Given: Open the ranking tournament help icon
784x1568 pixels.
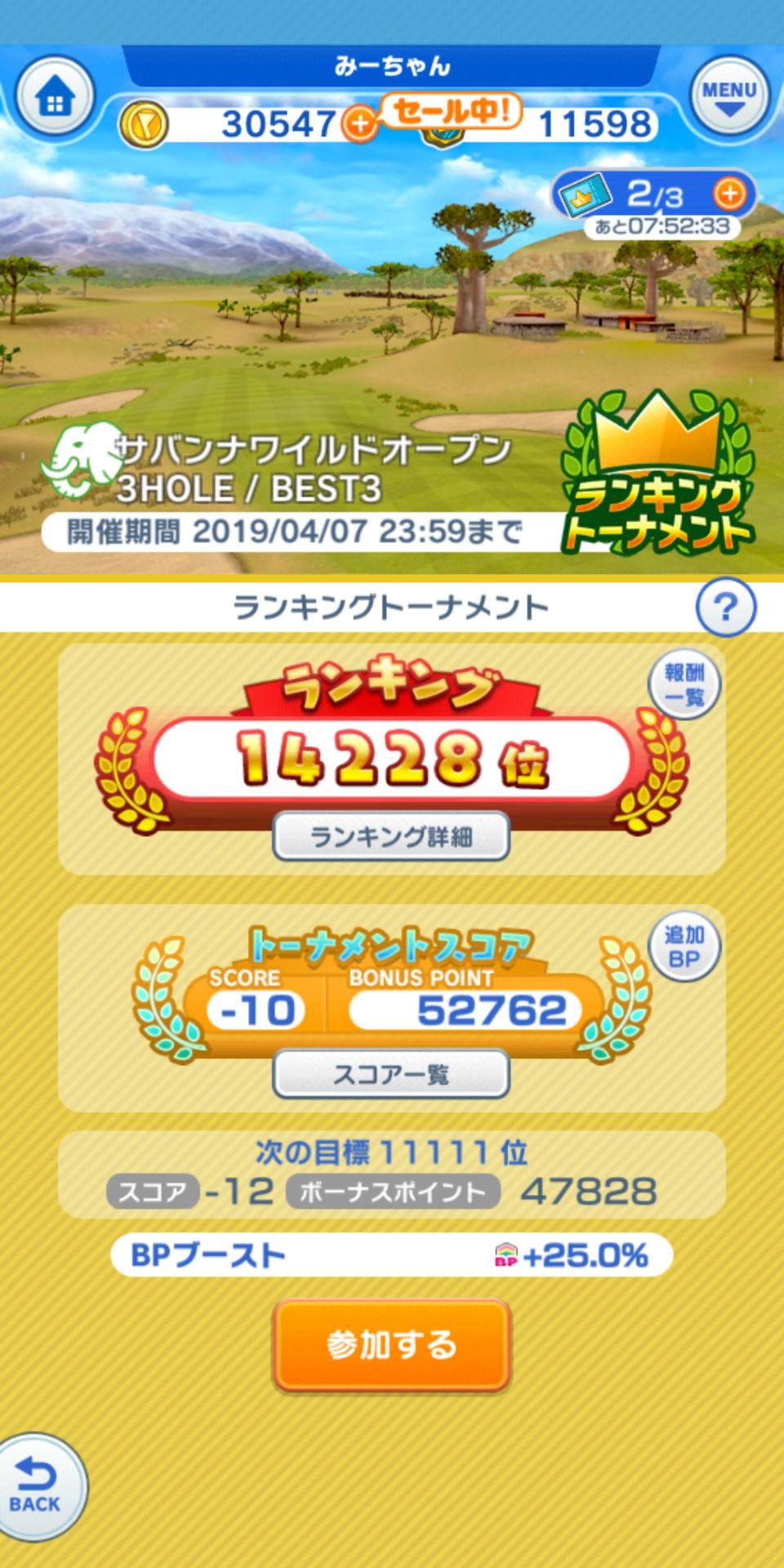Looking at the screenshot, I should [x=725, y=606].
